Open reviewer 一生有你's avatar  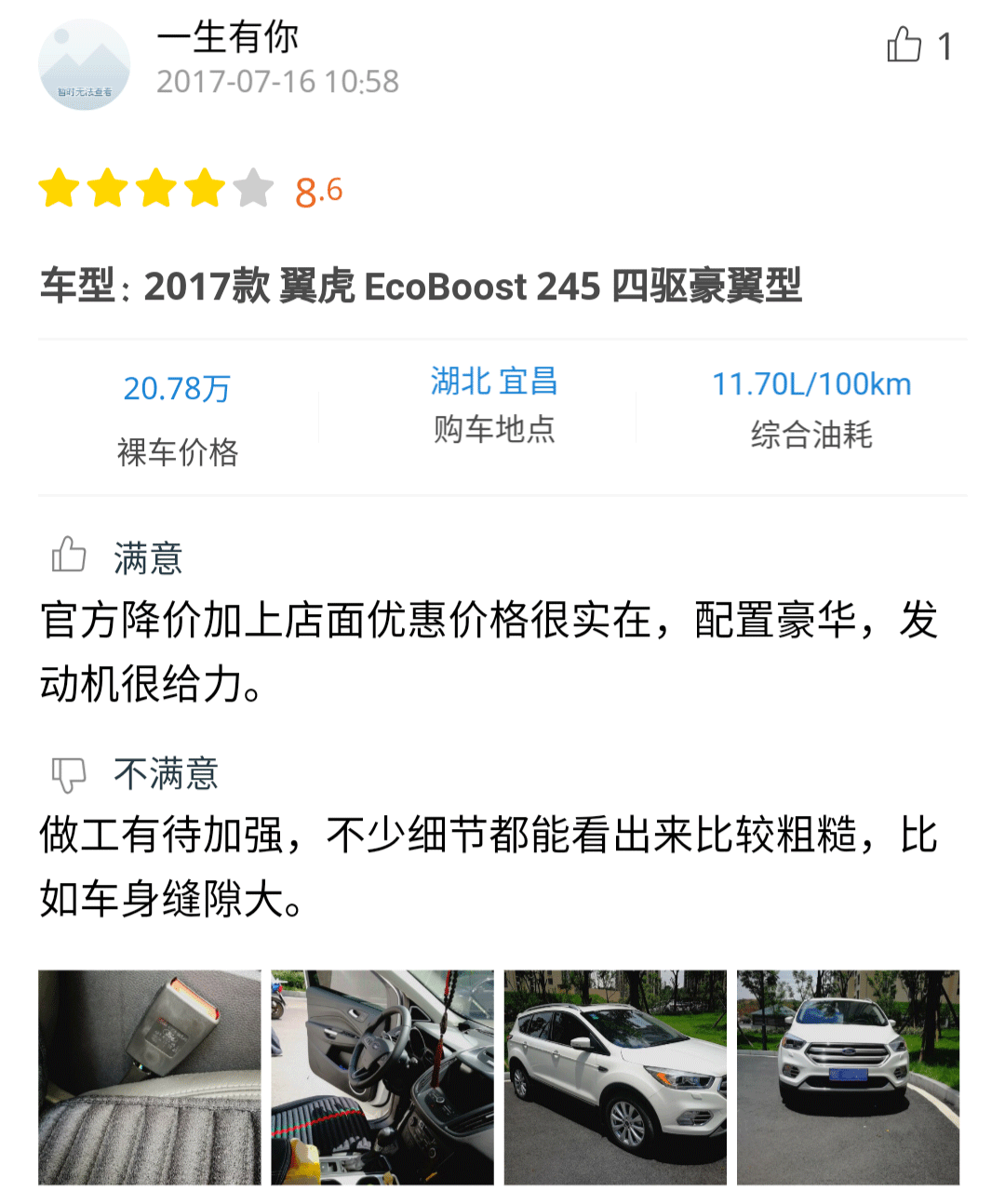point(84,64)
